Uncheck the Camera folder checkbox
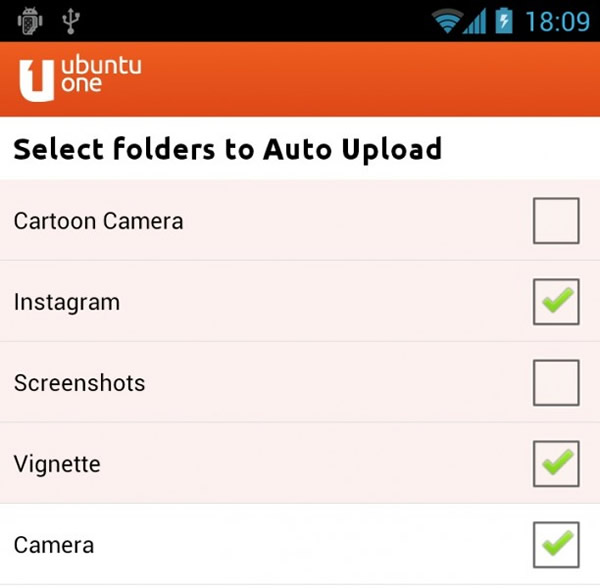 click(x=555, y=545)
